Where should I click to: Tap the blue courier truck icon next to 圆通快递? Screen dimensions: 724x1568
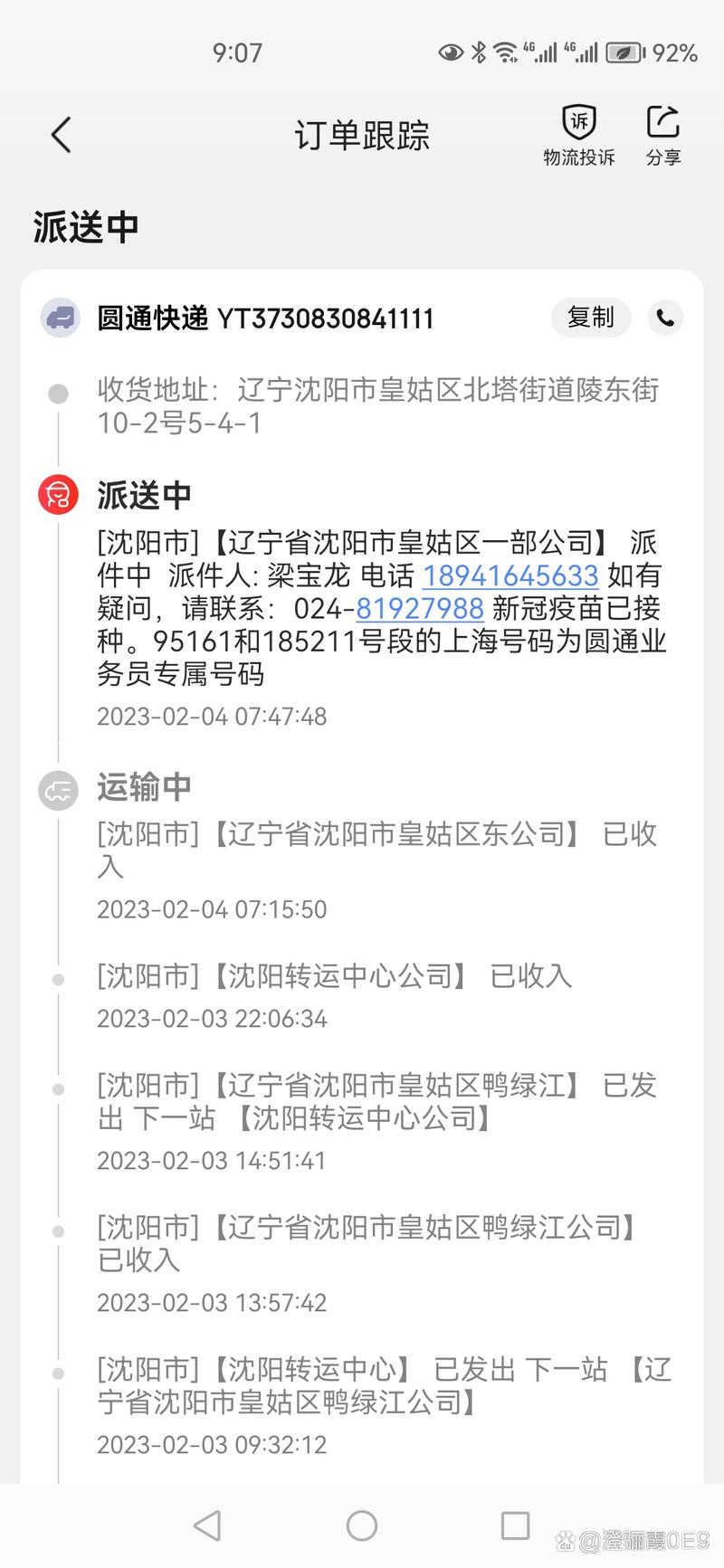(x=60, y=318)
